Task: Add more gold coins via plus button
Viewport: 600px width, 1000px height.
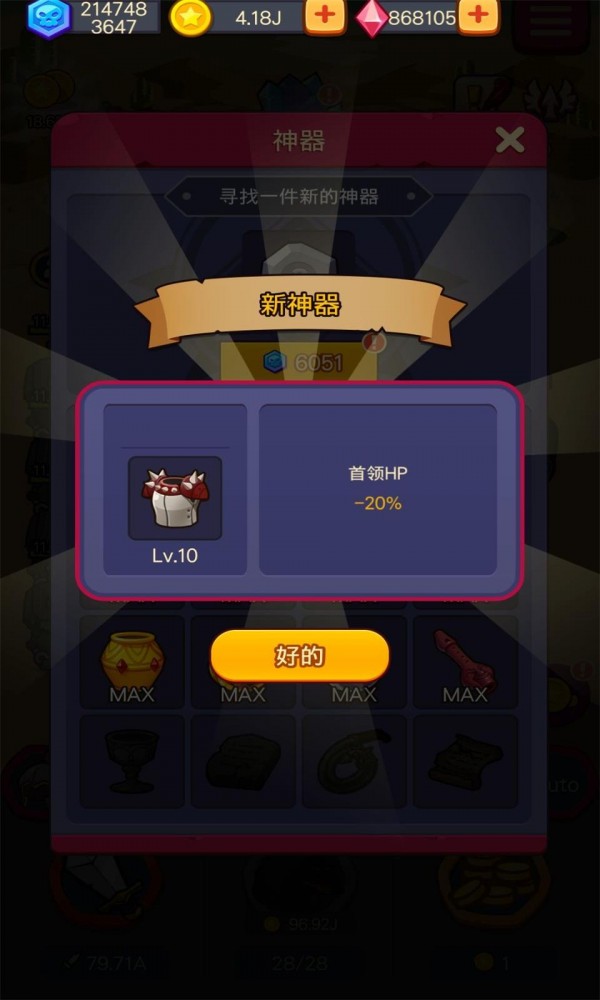Action: click(x=325, y=16)
